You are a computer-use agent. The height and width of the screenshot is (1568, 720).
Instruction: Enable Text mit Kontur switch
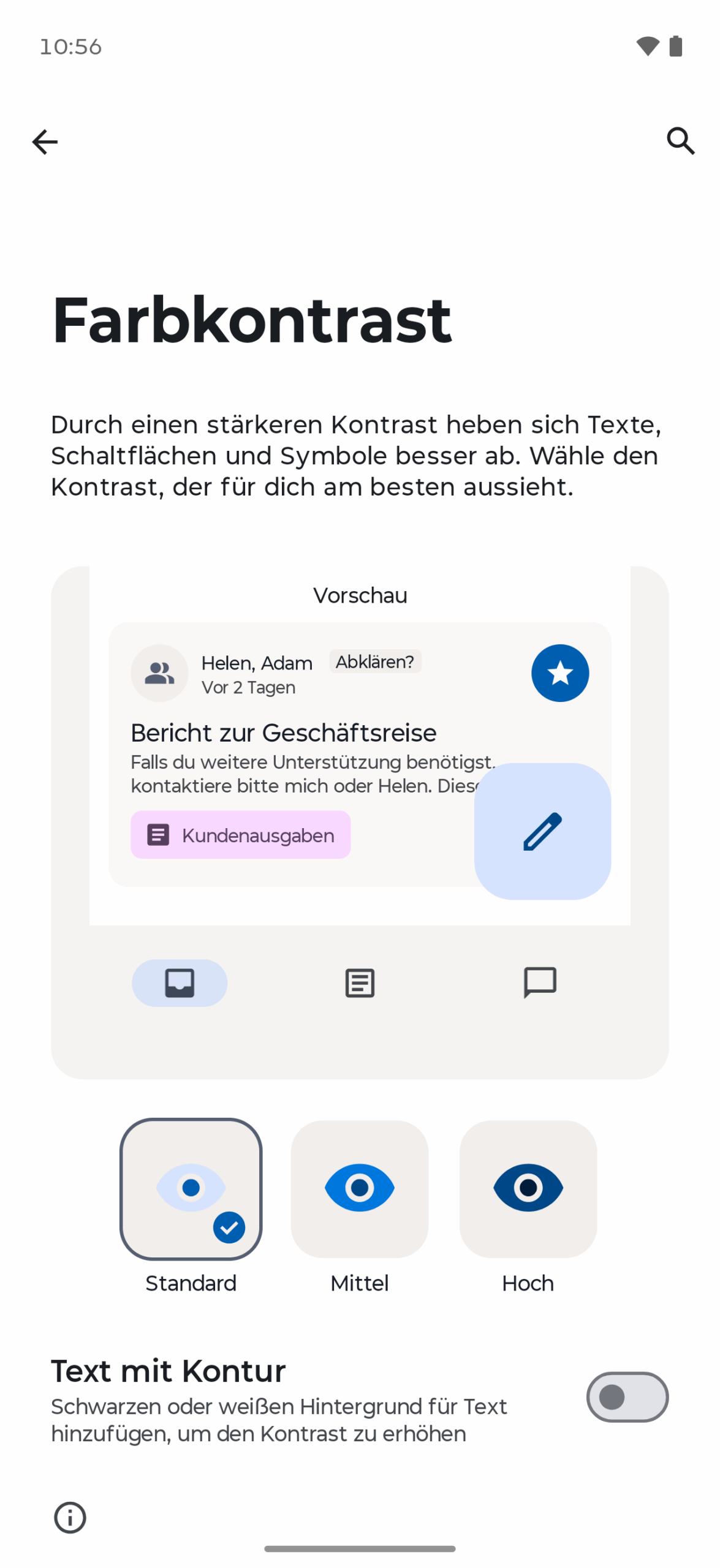point(626,1396)
